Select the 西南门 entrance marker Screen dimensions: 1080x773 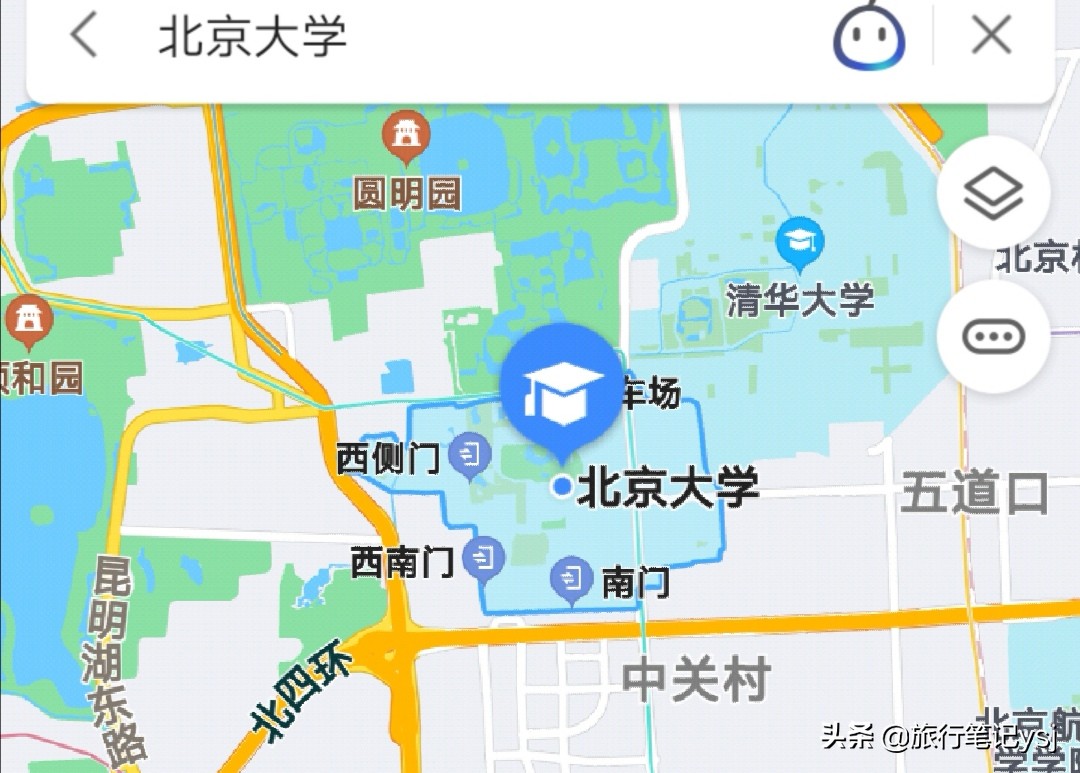486,558
